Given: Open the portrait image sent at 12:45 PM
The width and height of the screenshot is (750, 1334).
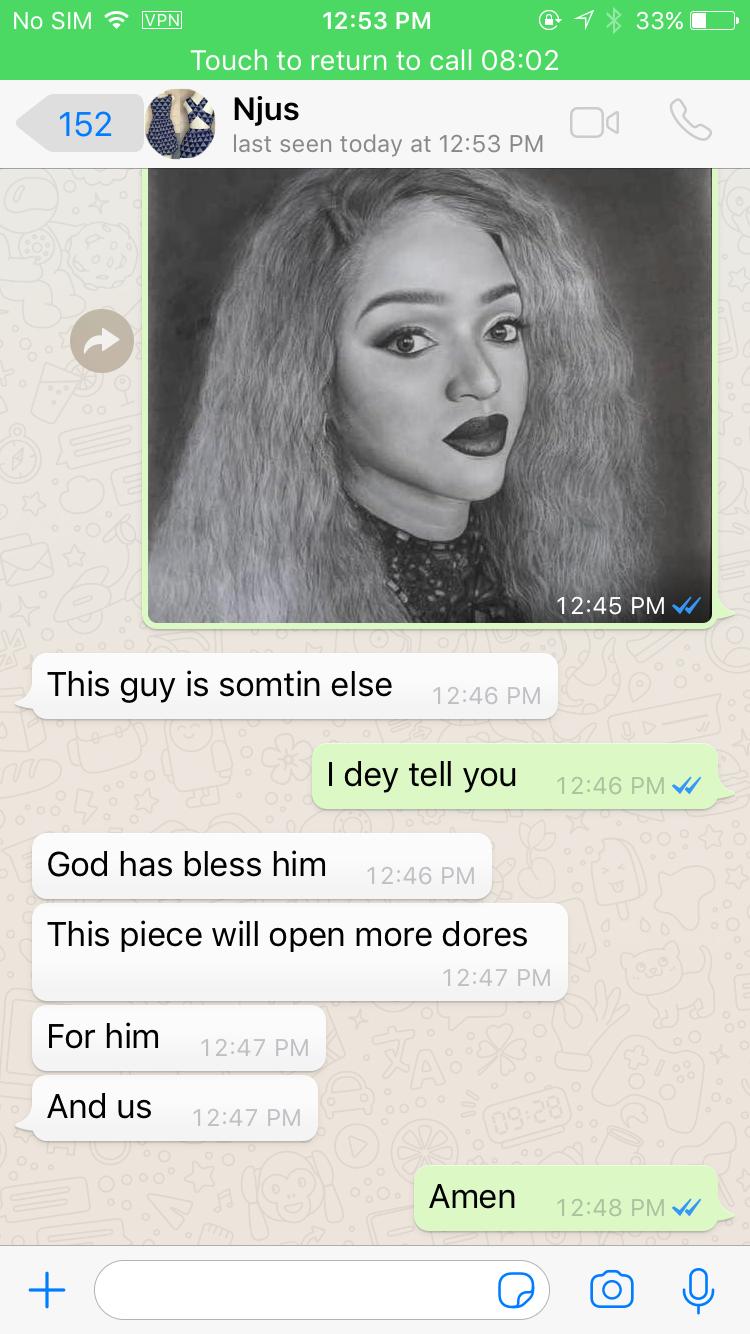Looking at the screenshot, I should [x=430, y=395].
